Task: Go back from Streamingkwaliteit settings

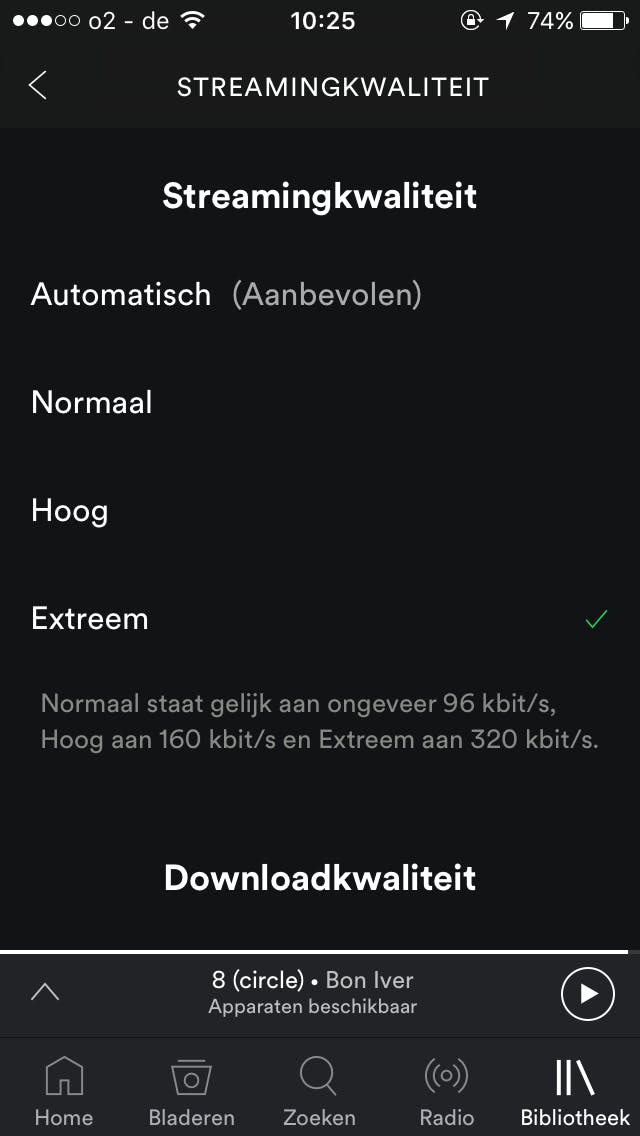Action: click(x=38, y=86)
